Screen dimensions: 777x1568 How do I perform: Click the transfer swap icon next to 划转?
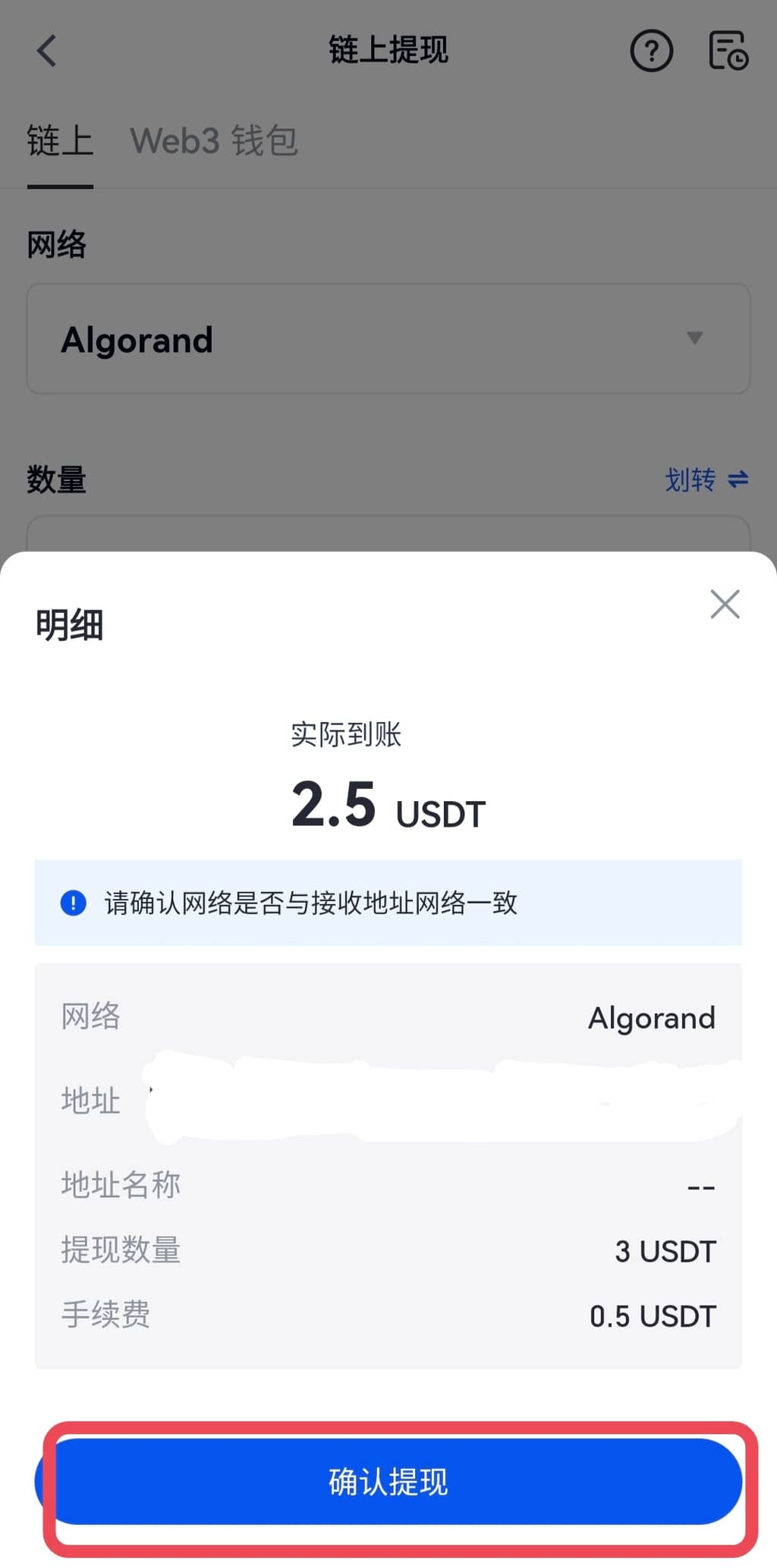pos(738,479)
